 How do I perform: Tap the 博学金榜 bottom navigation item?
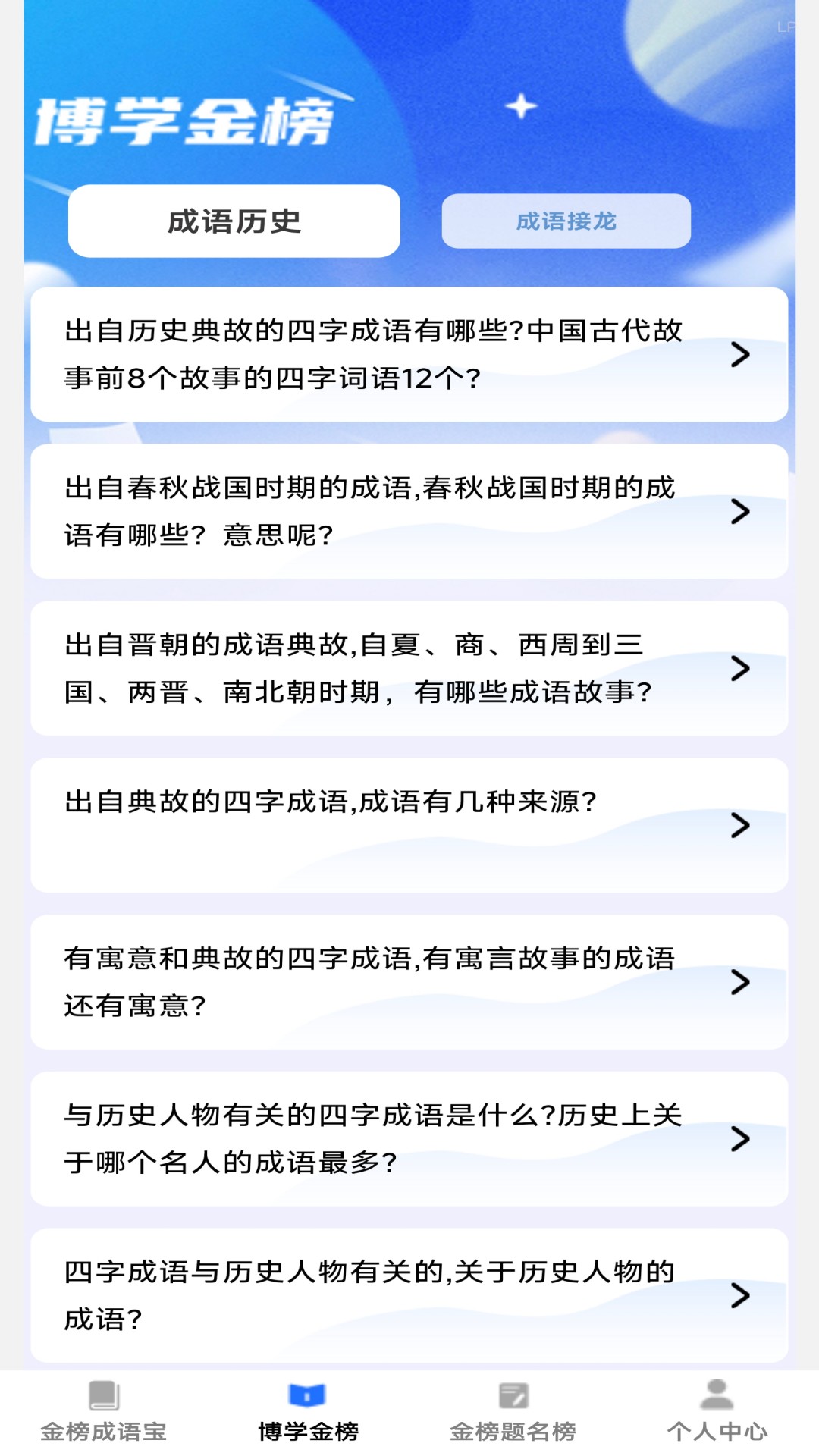[x=307, y=1412]
